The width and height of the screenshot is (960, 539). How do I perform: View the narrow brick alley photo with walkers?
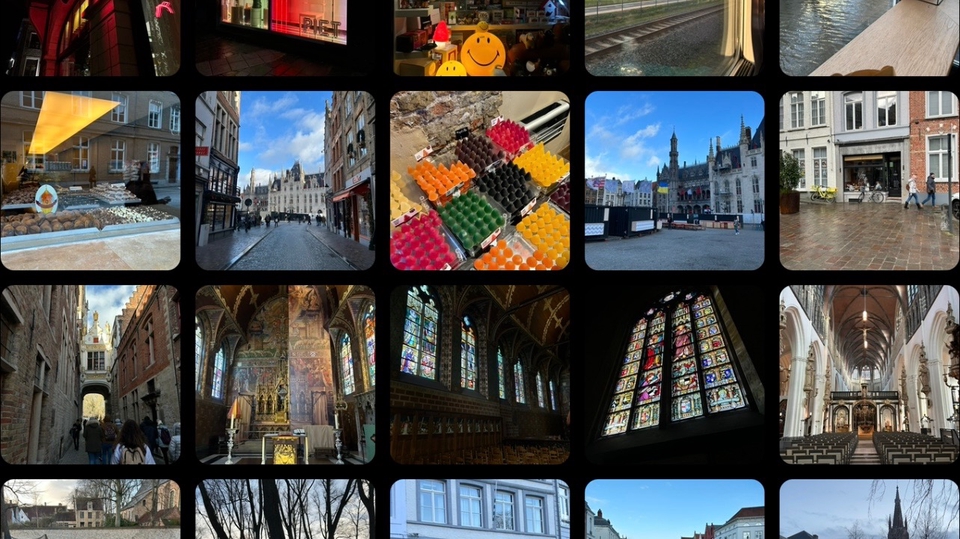[x=90, y=375]
